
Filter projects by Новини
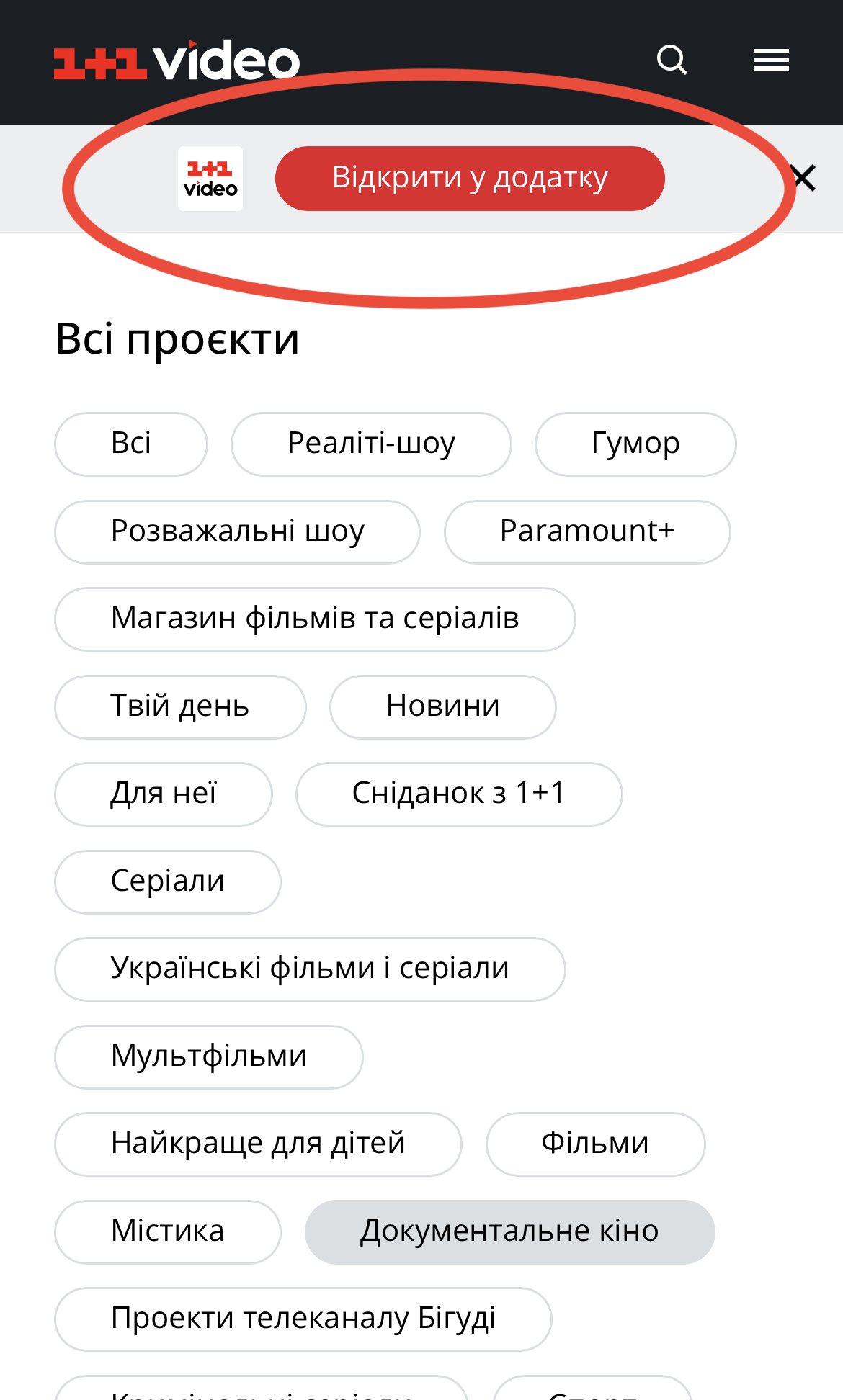(x=443, y=706)
